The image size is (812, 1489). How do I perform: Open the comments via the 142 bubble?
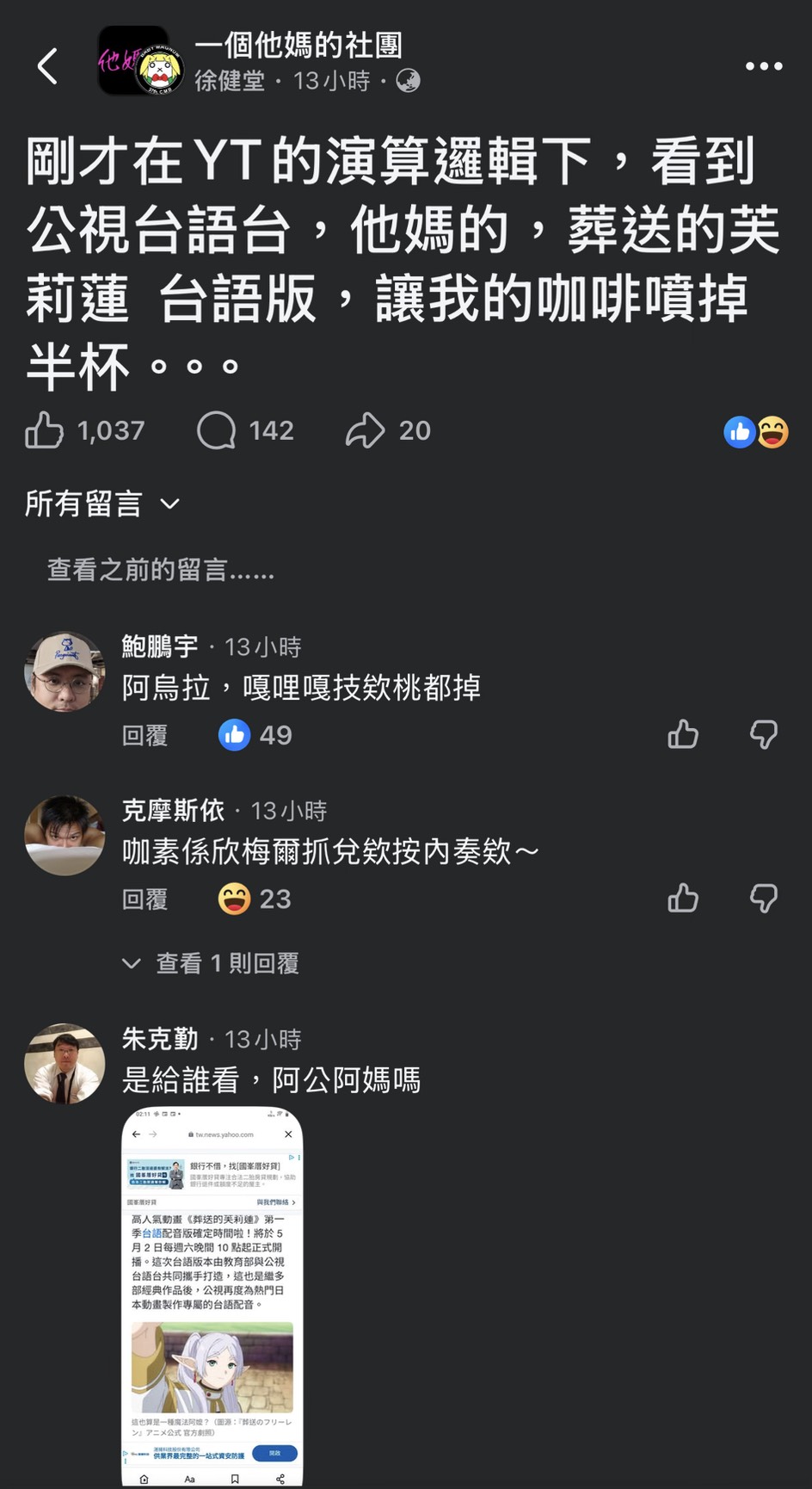(x=217, y=430)
